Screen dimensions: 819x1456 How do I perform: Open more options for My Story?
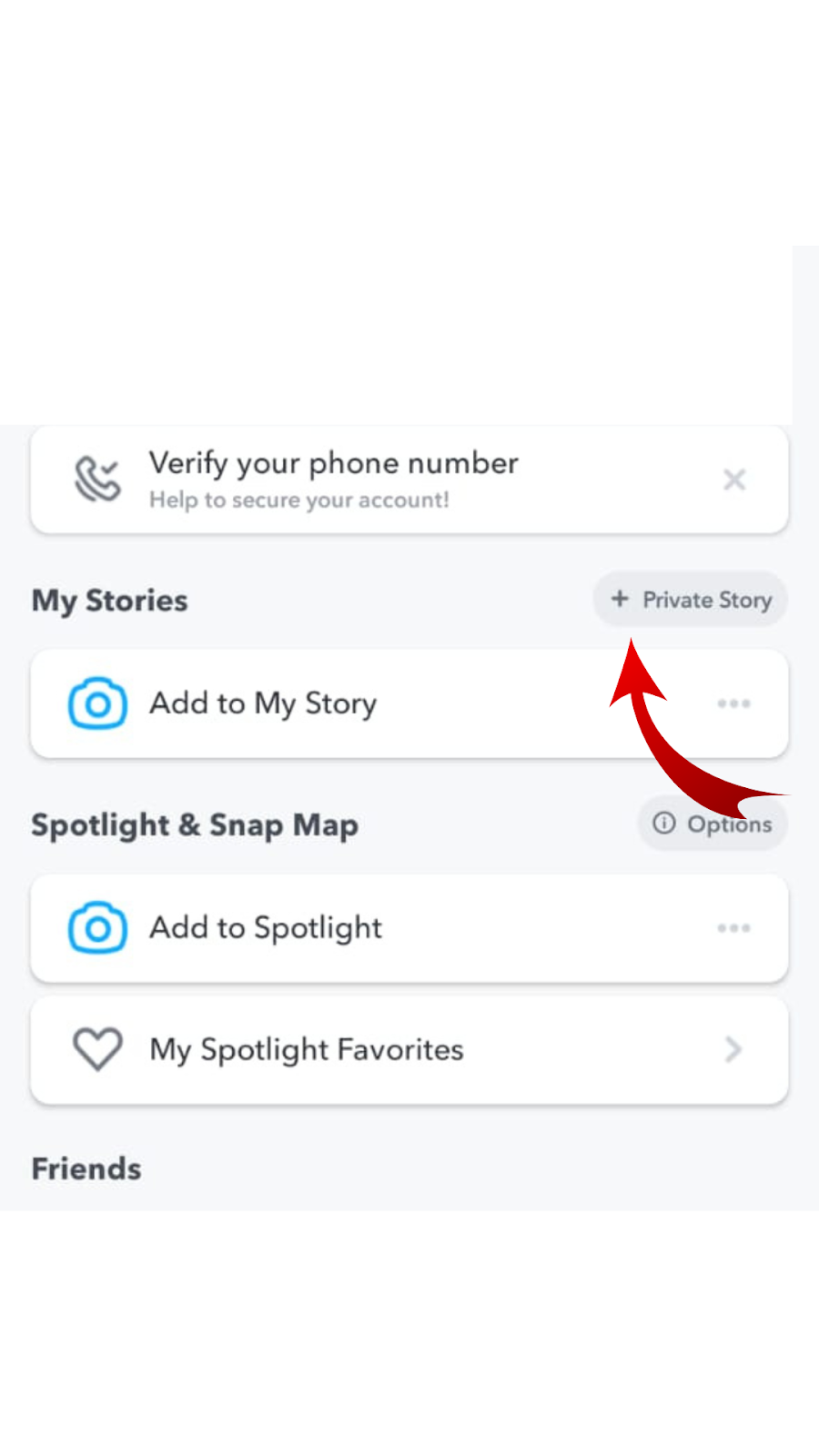tap(733, 703)
